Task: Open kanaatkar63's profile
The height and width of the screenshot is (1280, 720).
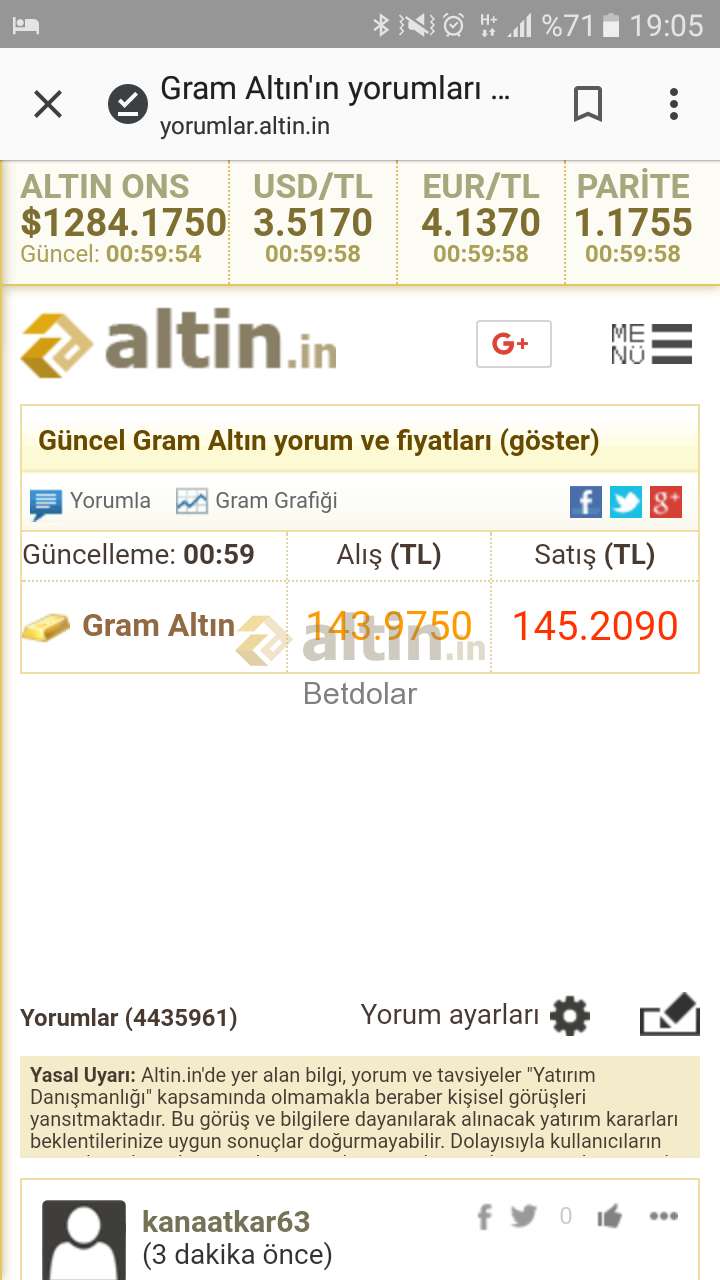Action: click(x=226, y=1221)
